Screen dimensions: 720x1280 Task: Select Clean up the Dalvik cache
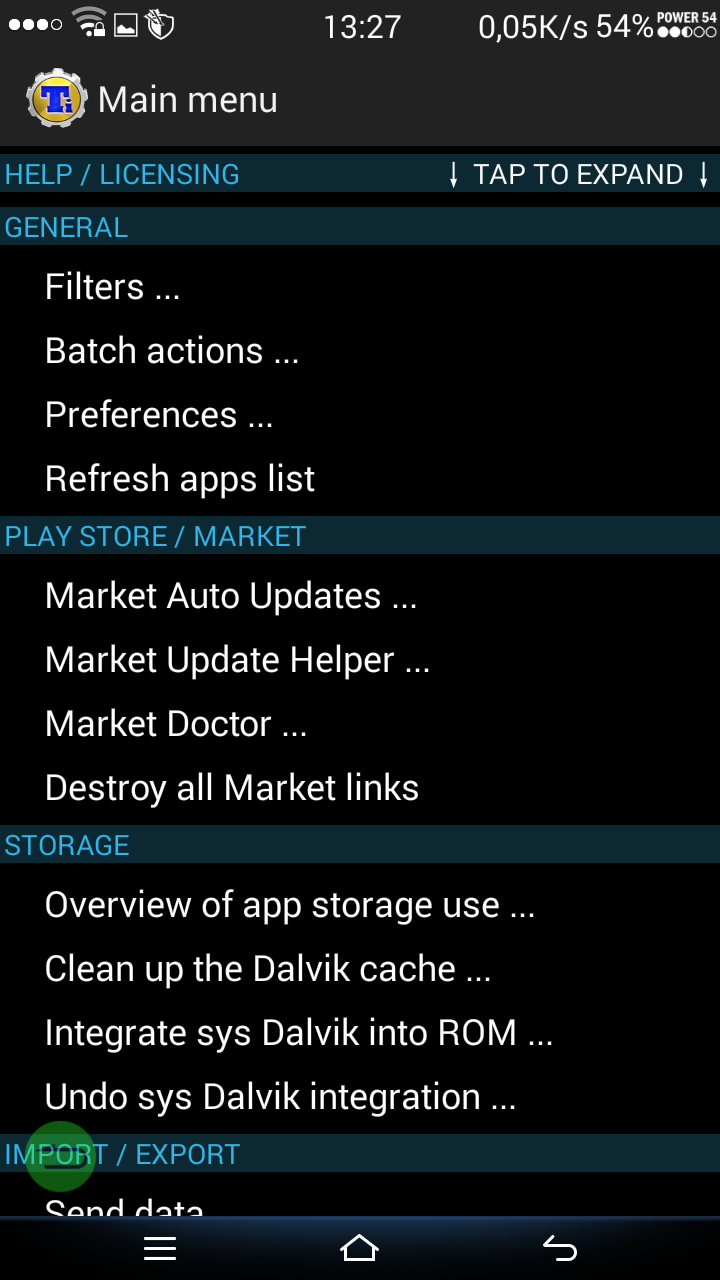click(360, 969)
